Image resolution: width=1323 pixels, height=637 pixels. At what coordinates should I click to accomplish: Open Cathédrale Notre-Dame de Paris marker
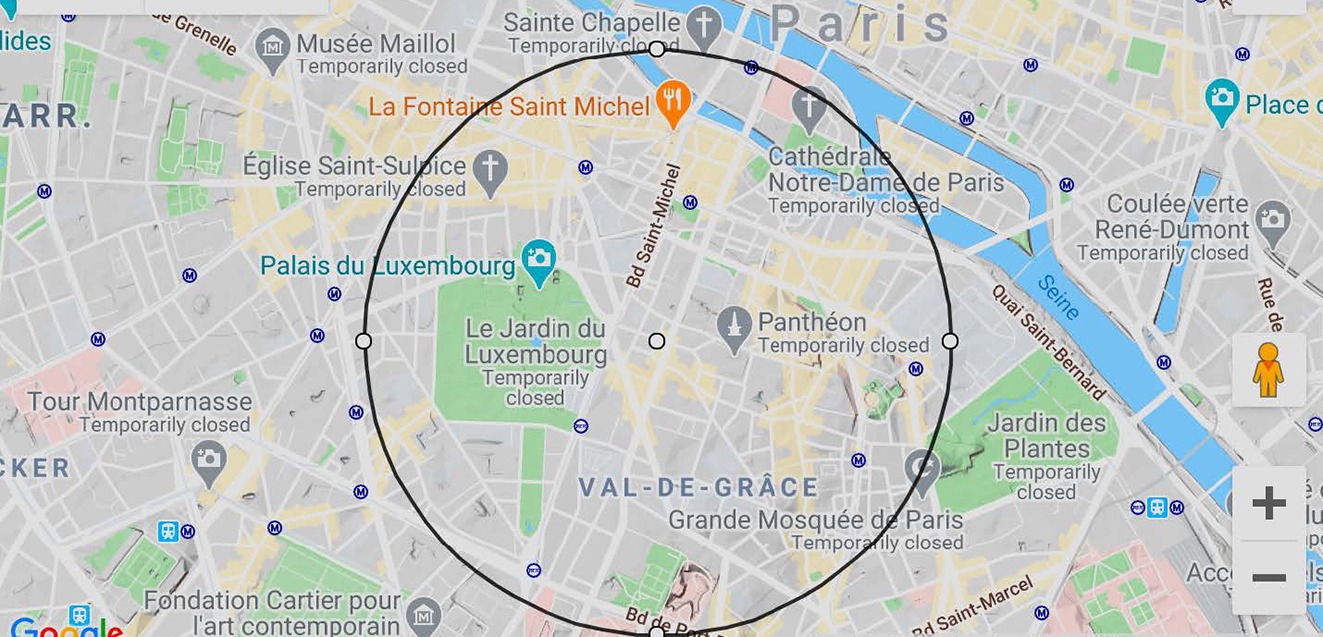[810, 105]
